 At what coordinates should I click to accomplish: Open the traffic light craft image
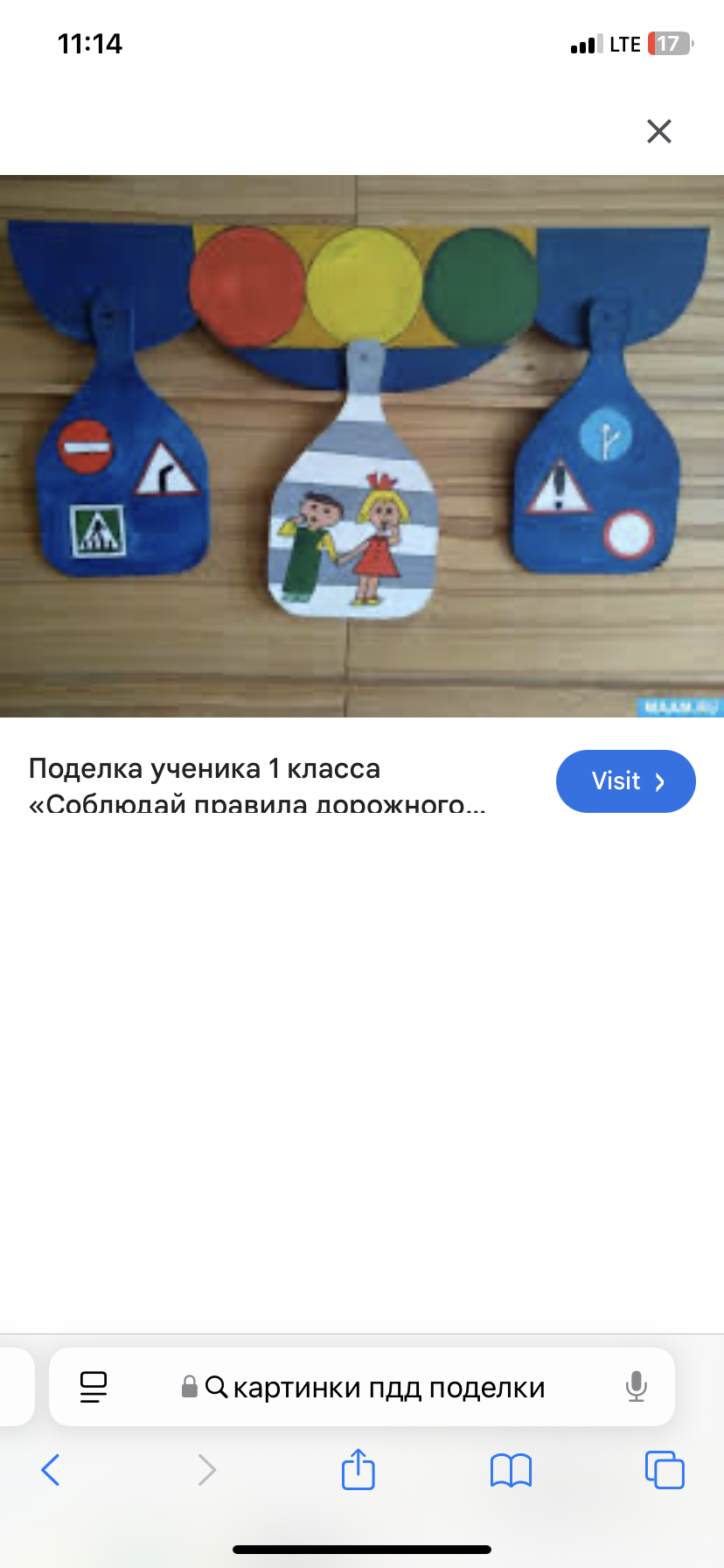362,446
